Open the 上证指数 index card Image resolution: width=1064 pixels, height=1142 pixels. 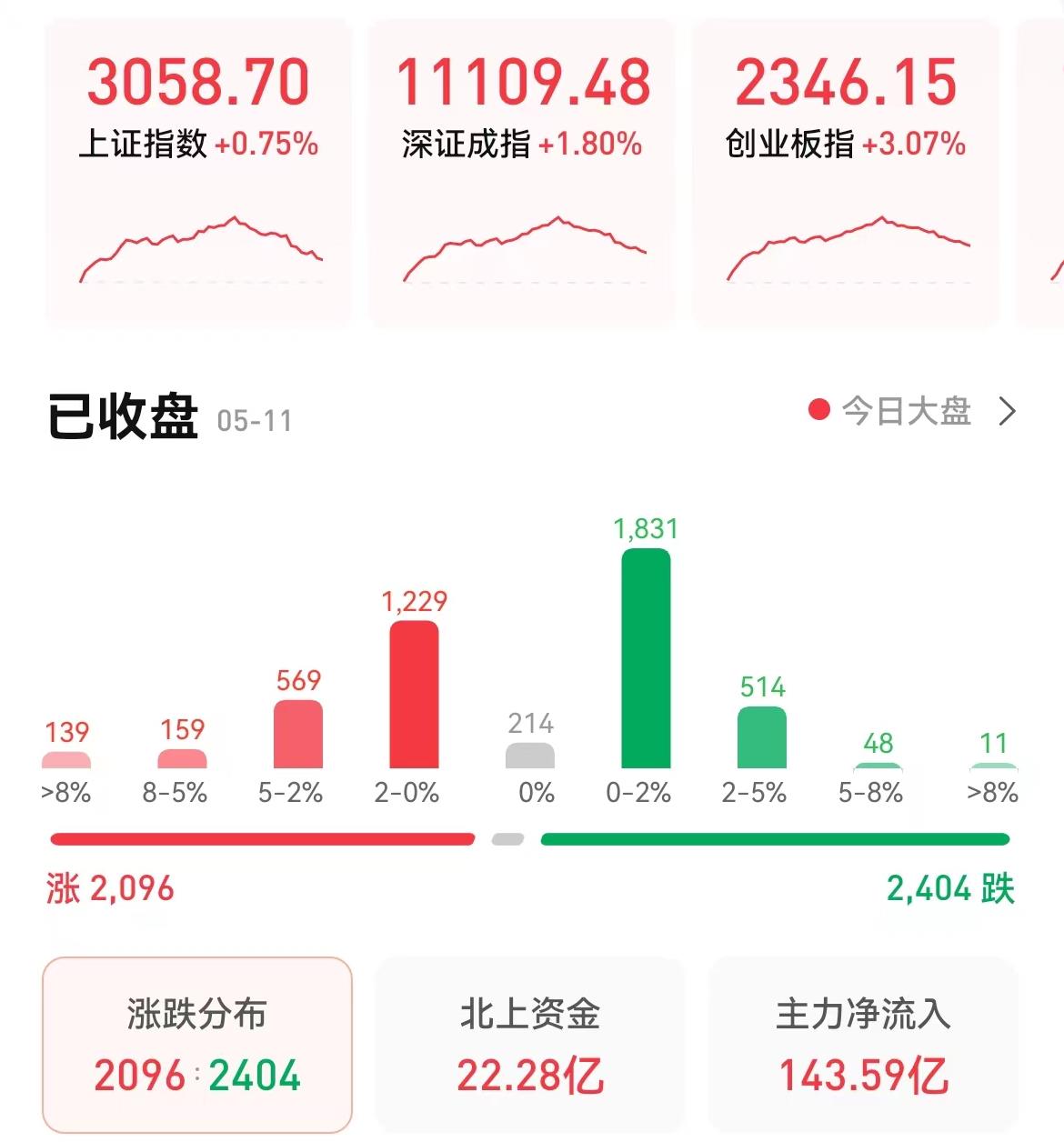pos(198,173)
